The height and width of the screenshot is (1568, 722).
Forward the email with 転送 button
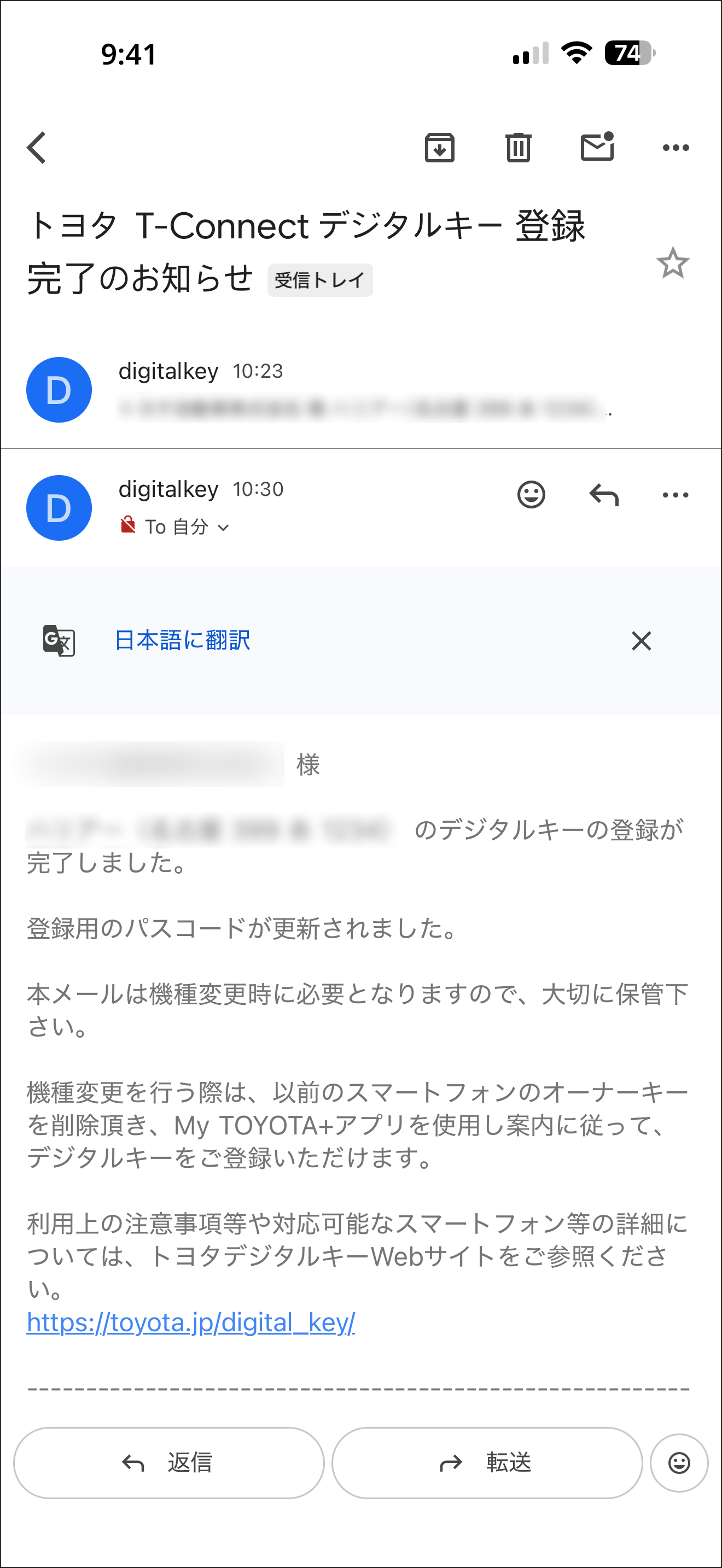[x=487, y=1462]
